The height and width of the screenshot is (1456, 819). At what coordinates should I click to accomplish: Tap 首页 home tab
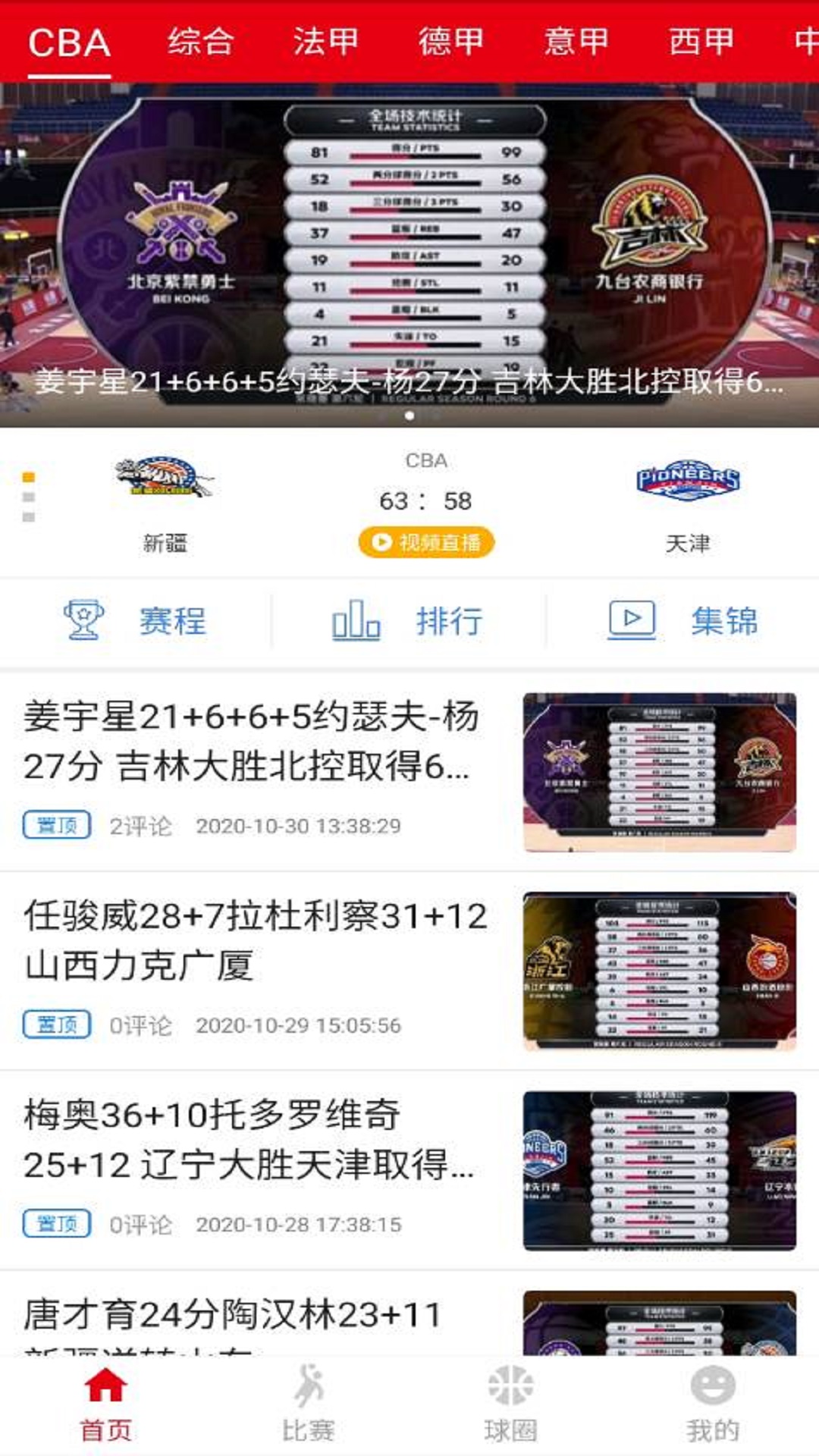pos(105,1404)
